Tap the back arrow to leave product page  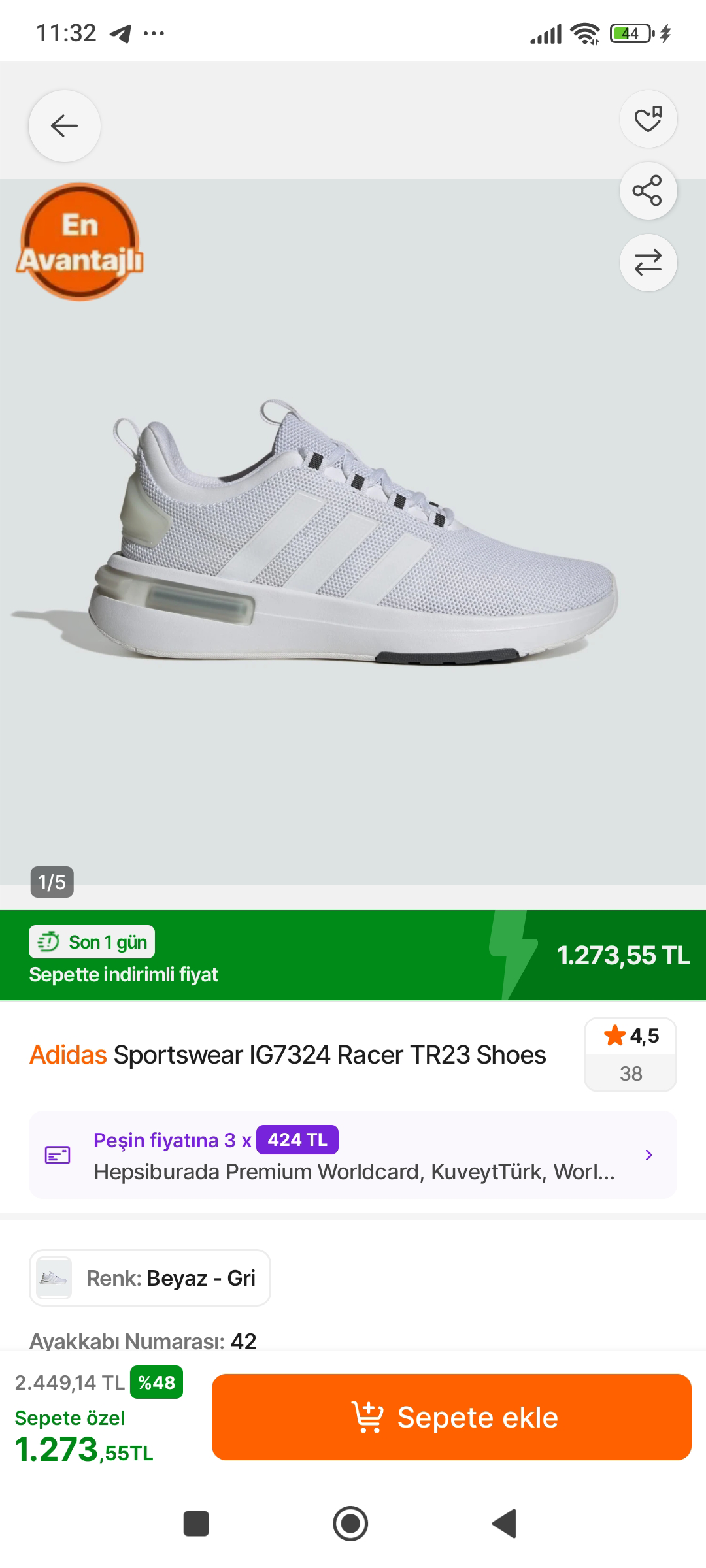click(x=63, y=126)
